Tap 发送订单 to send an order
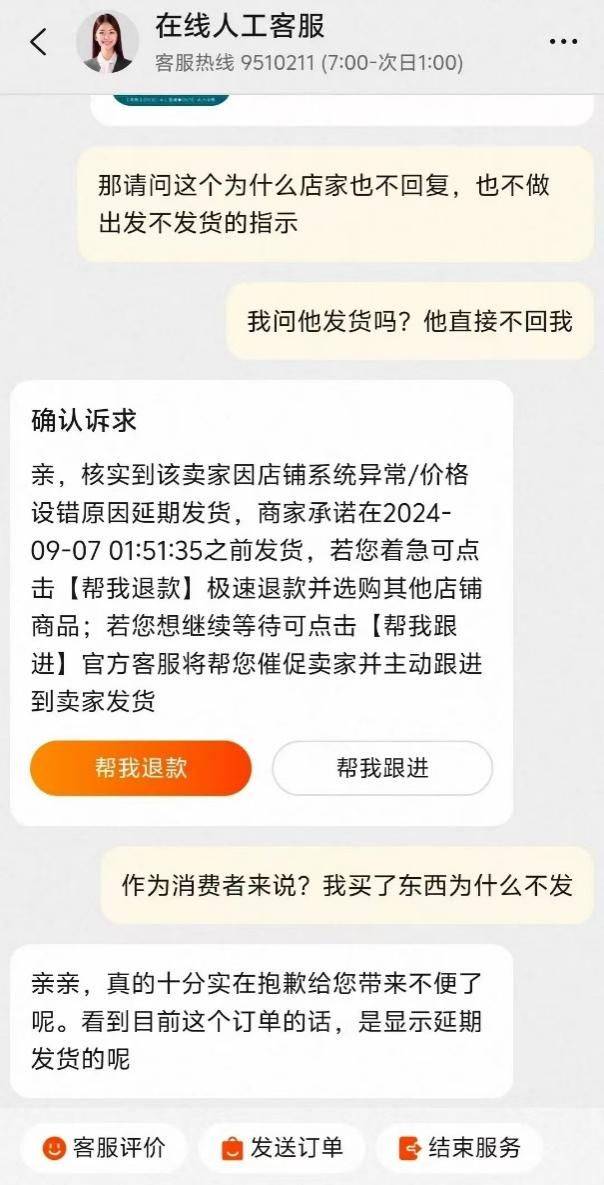 coord(281,1147)
